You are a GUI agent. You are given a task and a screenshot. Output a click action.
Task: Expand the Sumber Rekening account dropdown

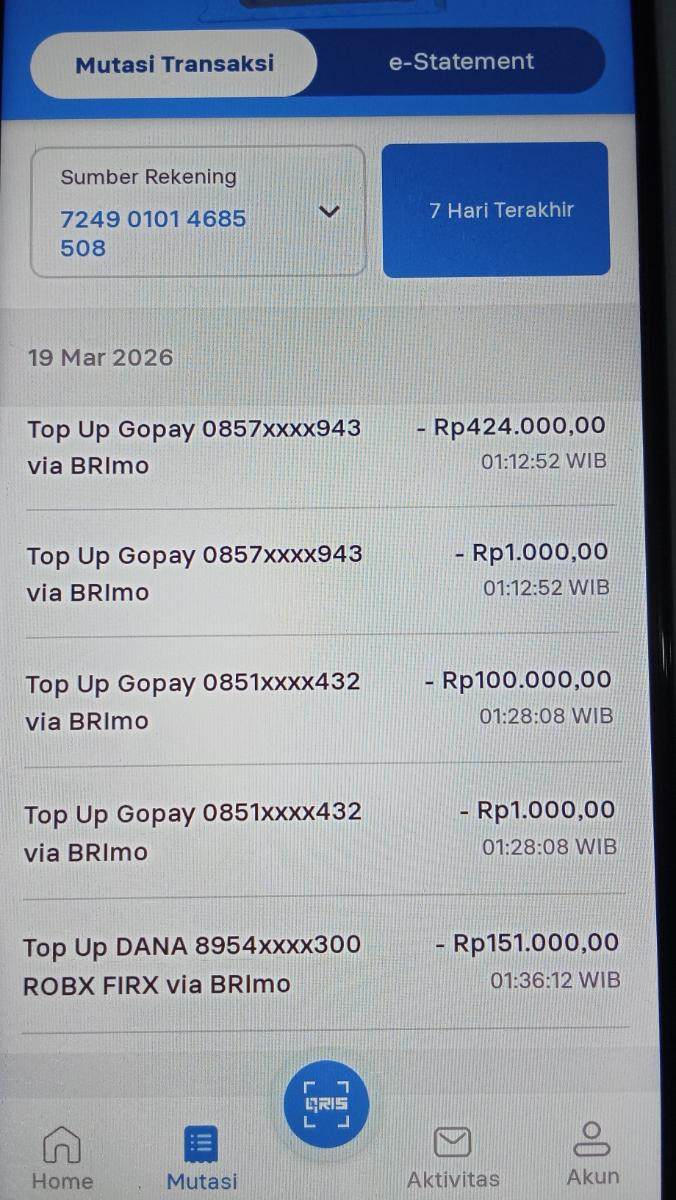(328, 212)
